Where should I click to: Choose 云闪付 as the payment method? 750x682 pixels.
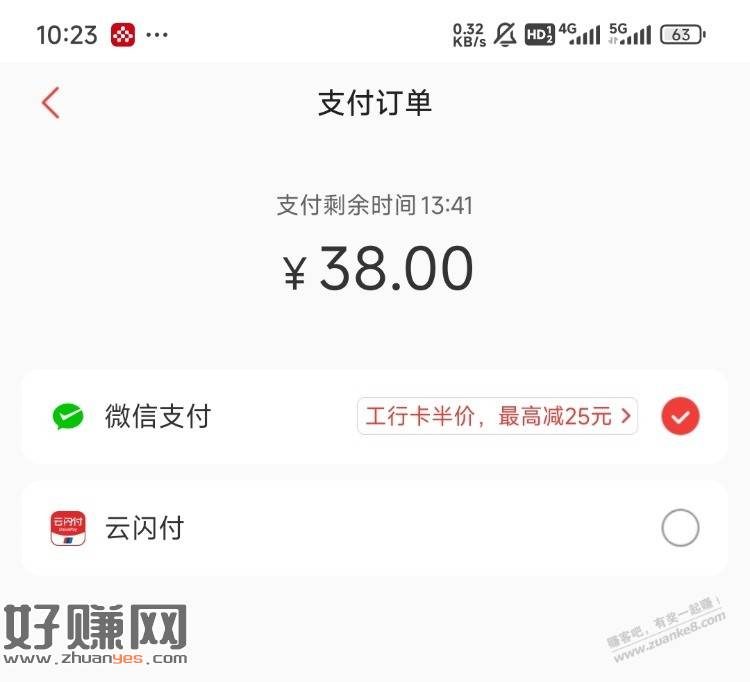(679, 528)
